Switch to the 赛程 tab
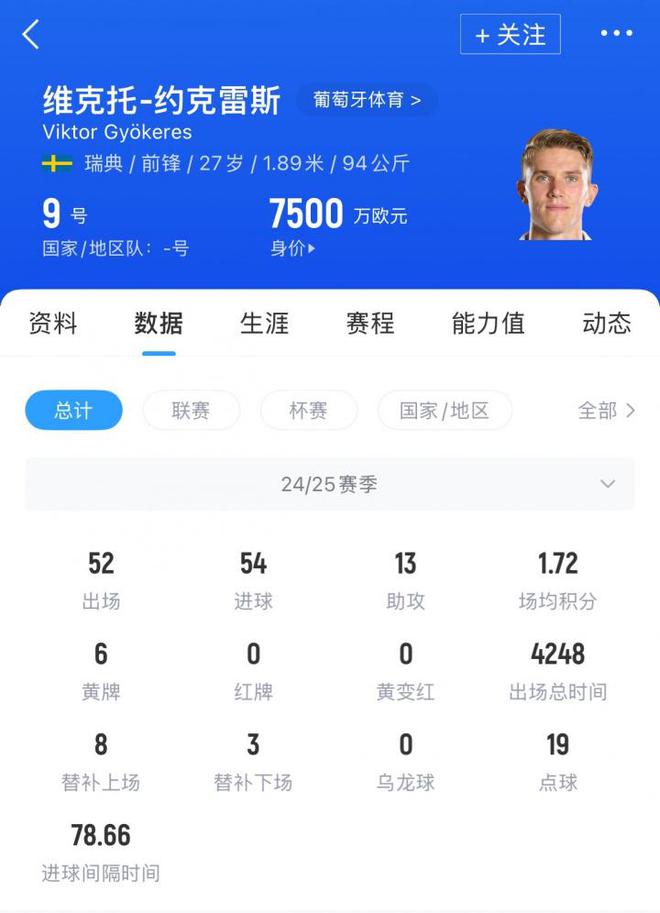 tap(370, 323)
